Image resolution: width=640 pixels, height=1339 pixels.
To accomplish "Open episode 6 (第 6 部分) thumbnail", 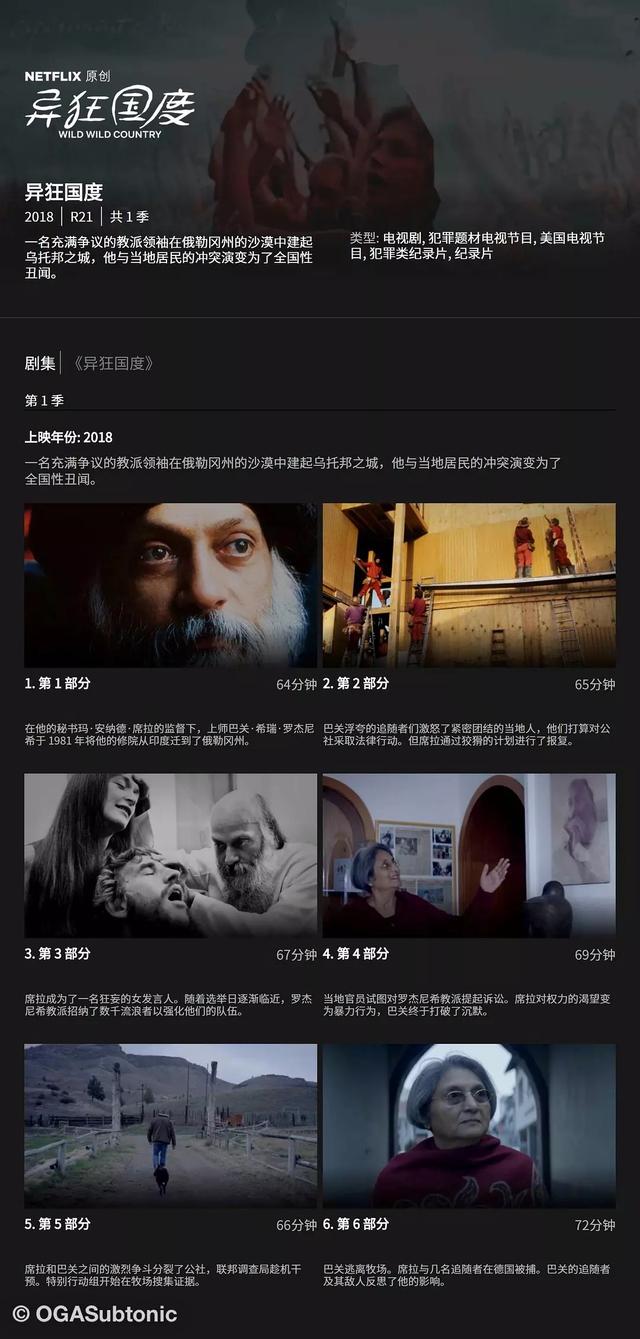I will coord(468,1125).
